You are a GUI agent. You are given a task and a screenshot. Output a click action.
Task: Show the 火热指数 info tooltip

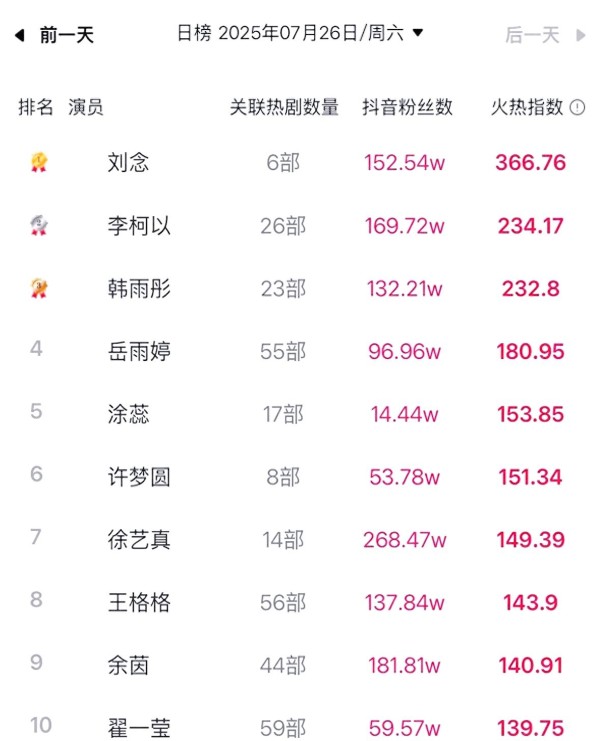click(x=577, y=108)
